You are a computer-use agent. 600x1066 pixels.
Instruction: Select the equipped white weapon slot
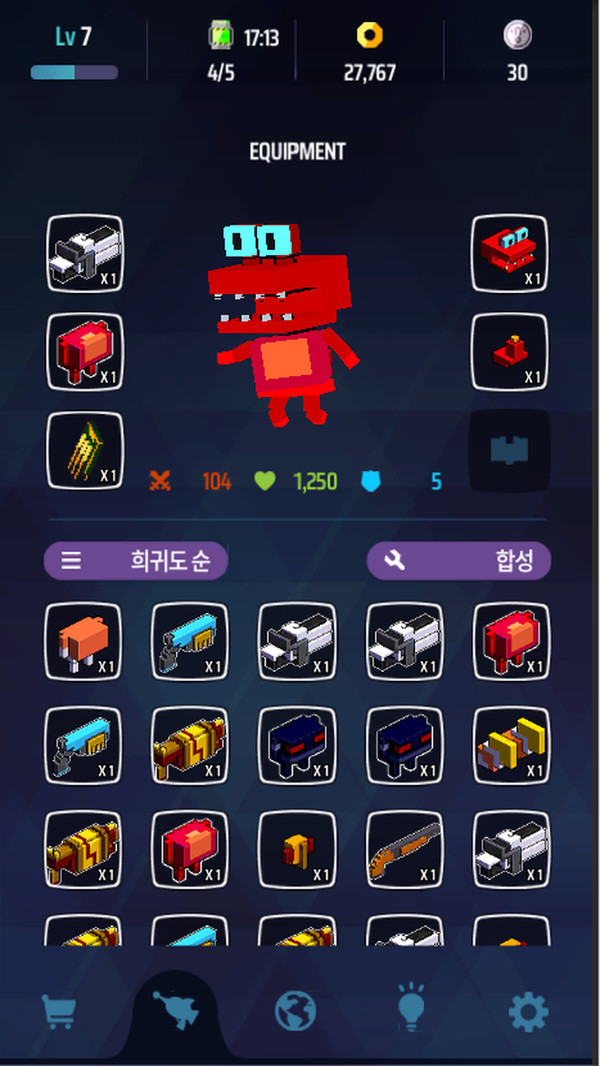pos(85,254)
